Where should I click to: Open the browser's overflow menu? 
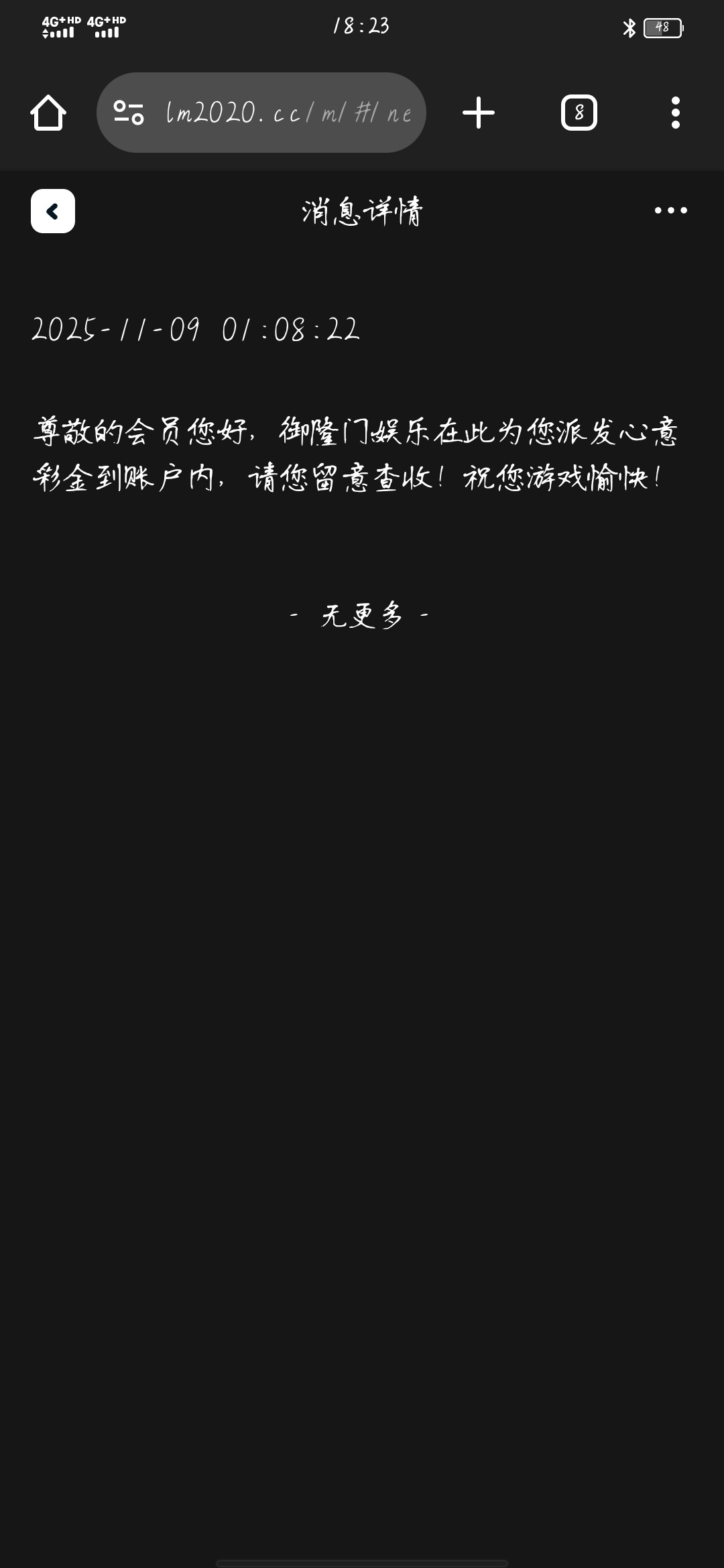(x=676, y=113)
